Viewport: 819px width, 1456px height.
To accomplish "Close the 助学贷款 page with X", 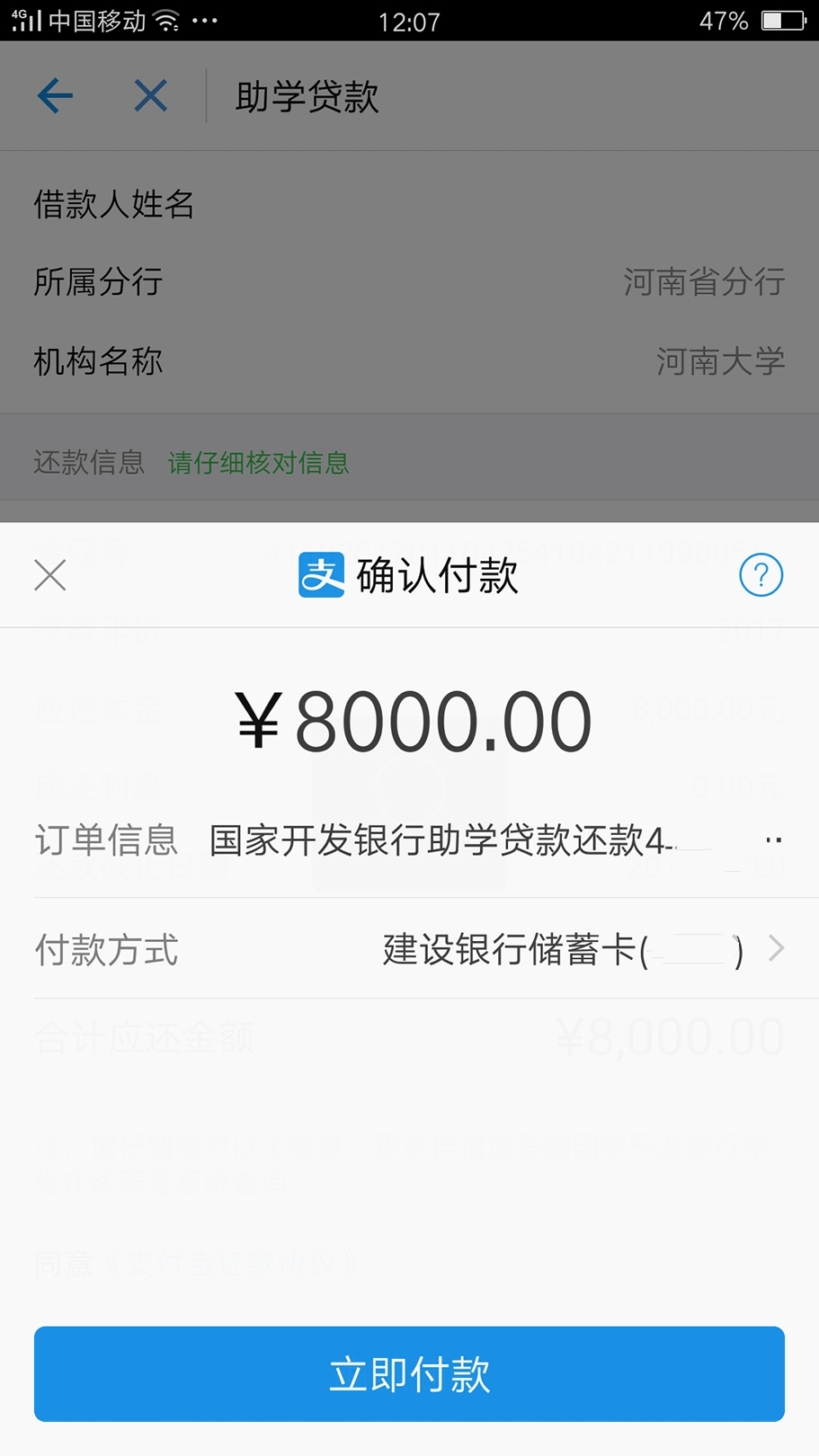I will pos(151,95).
